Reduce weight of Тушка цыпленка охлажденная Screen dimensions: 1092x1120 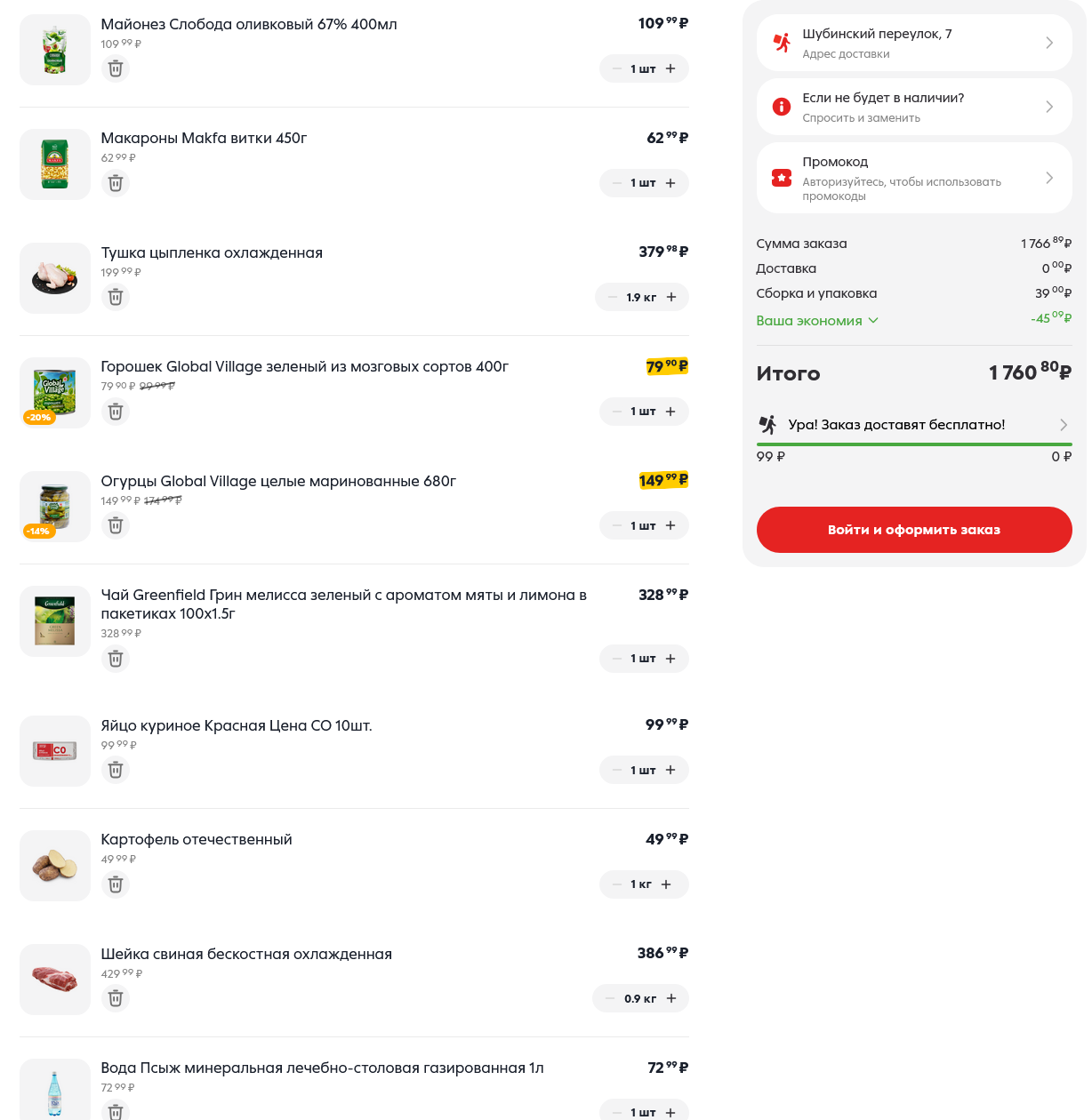613,297
